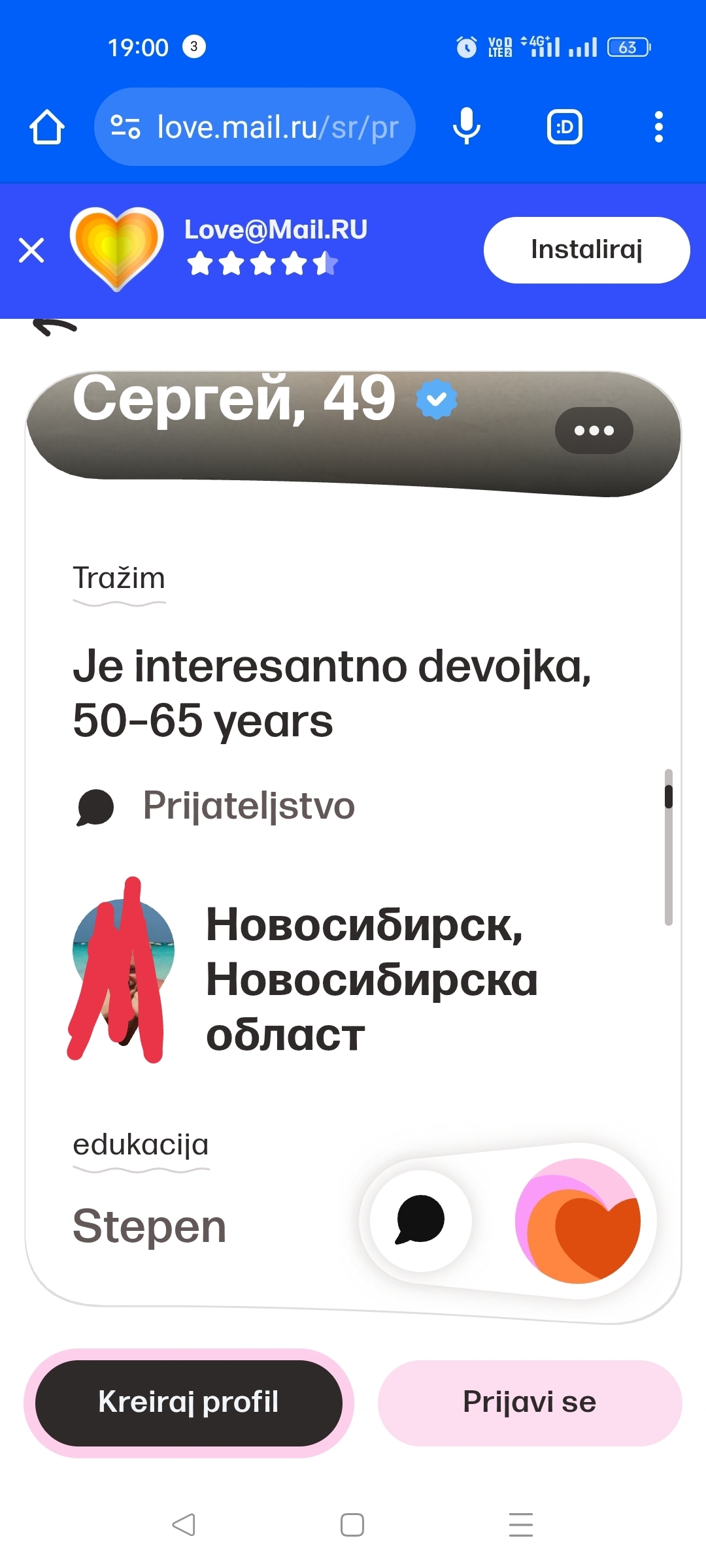Open the browser three-dot menu
This screenshot has width=706, height=1568.
point(658,127)
